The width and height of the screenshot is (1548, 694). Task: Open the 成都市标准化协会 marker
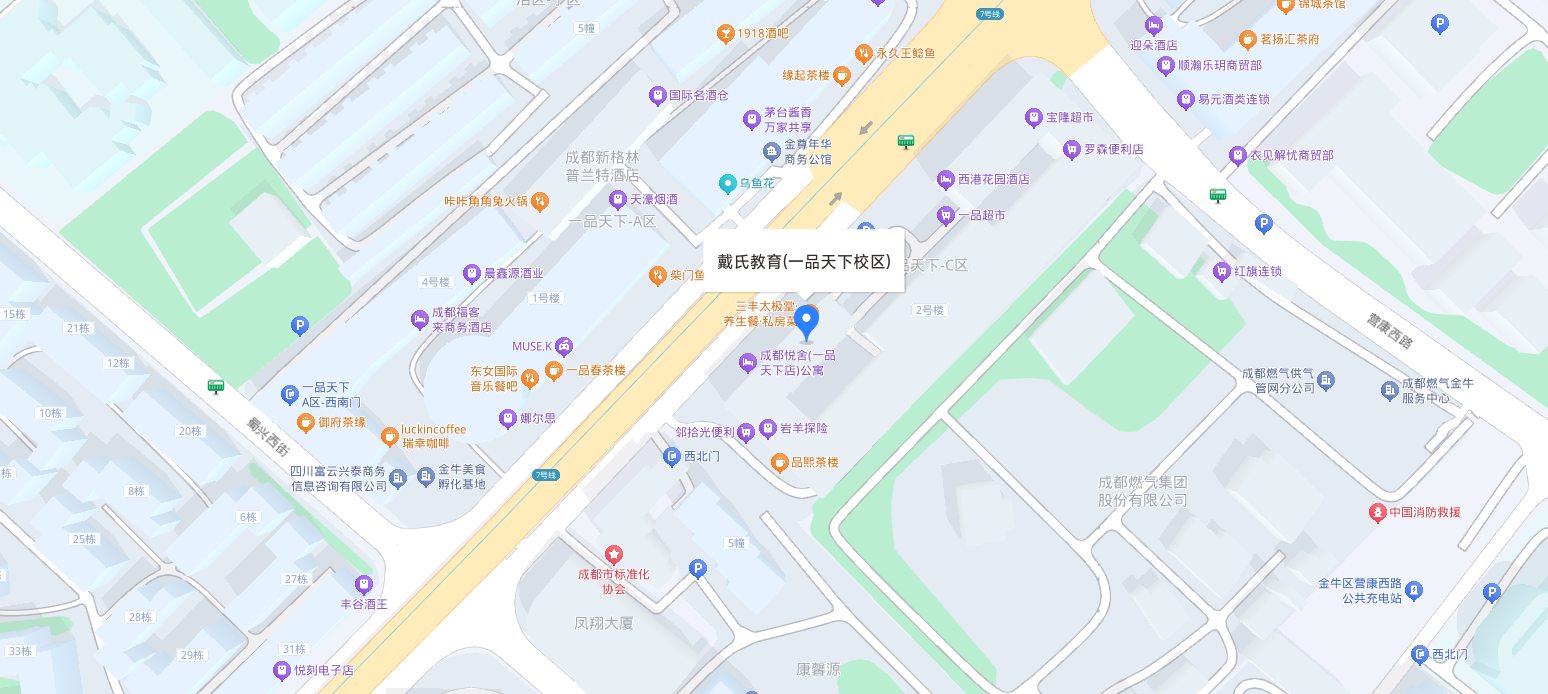click(x=614, y=554)
